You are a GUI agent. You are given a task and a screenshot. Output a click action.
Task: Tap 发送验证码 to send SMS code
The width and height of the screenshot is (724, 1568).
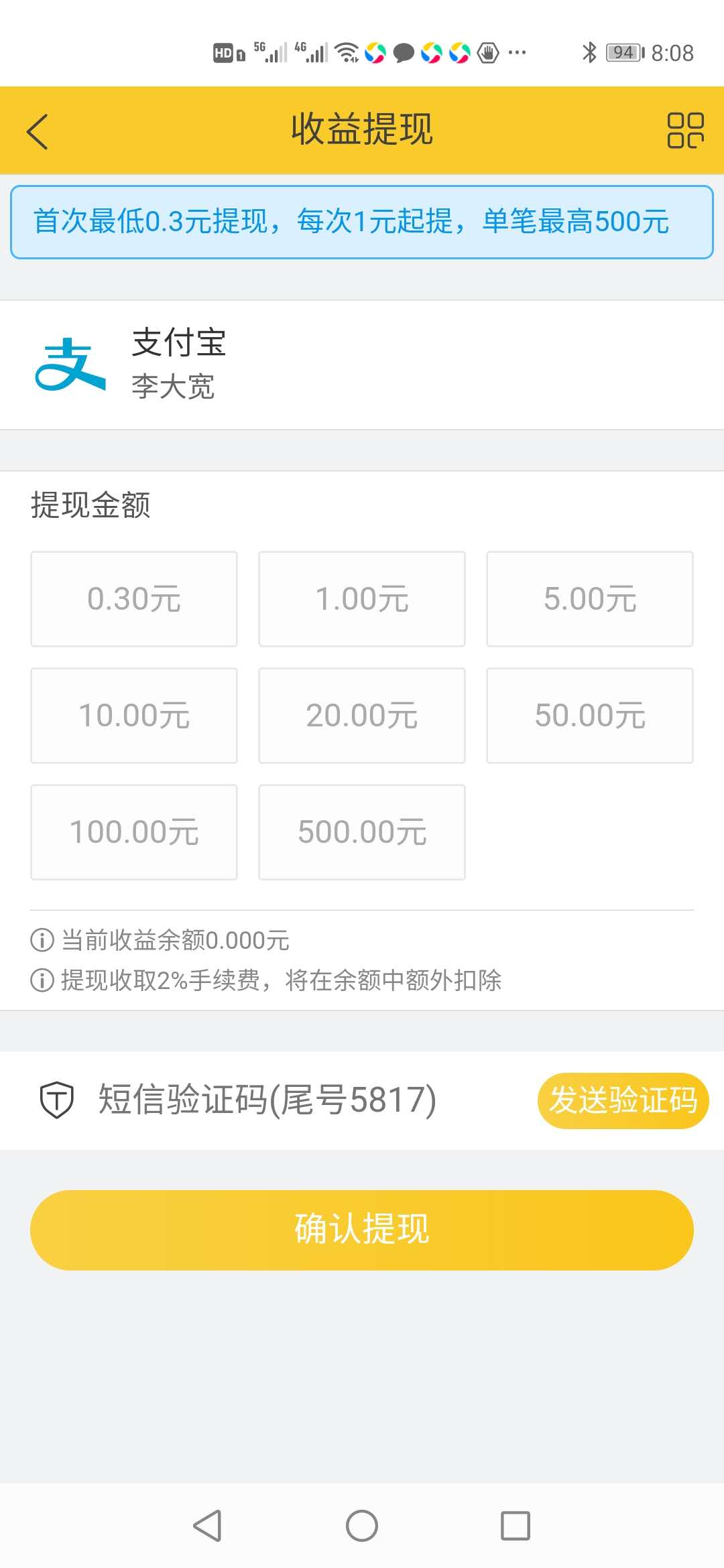(x=623, y=1101)
